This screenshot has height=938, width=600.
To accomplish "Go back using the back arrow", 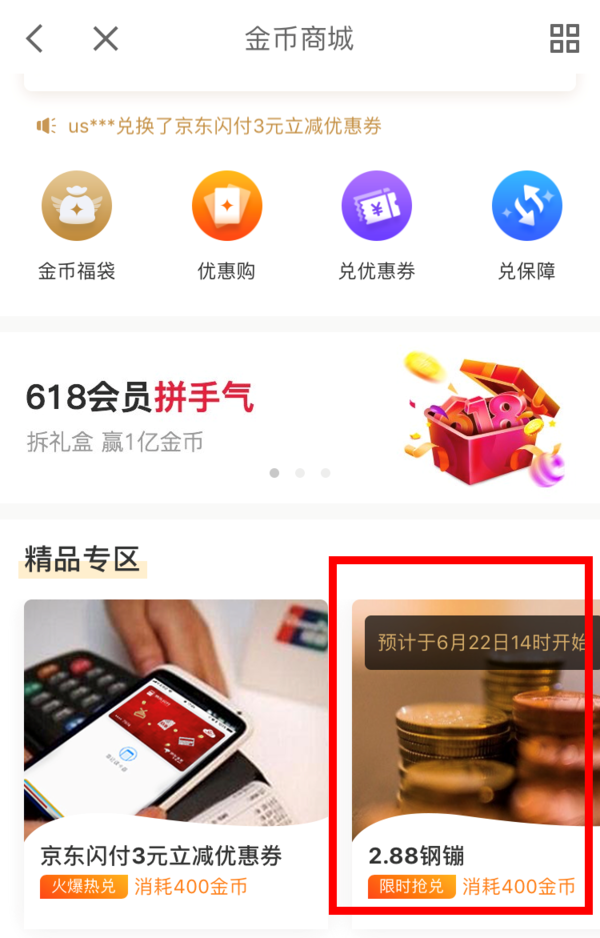I will tap(35, 39).
